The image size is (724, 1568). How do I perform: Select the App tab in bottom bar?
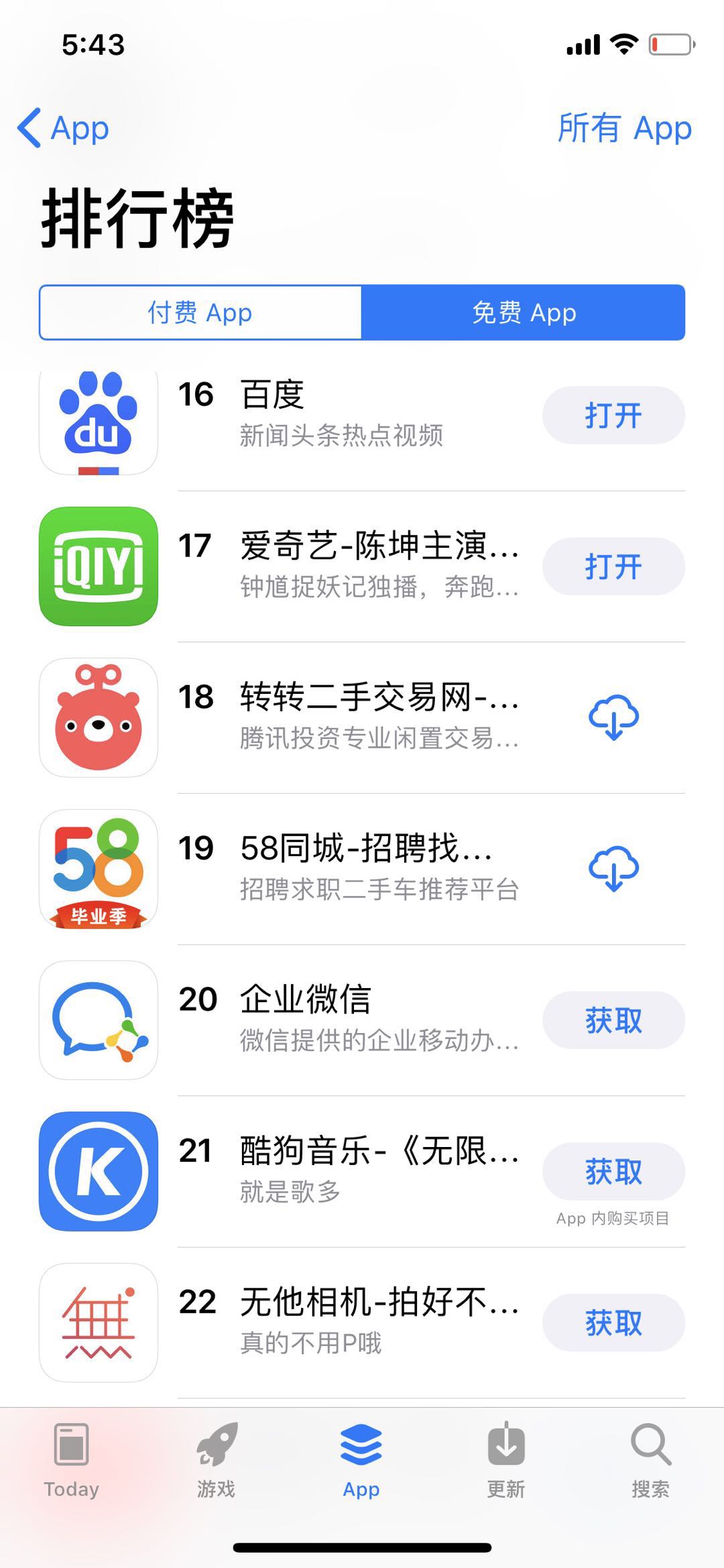pyautogui.click(x=361, y=1460)
